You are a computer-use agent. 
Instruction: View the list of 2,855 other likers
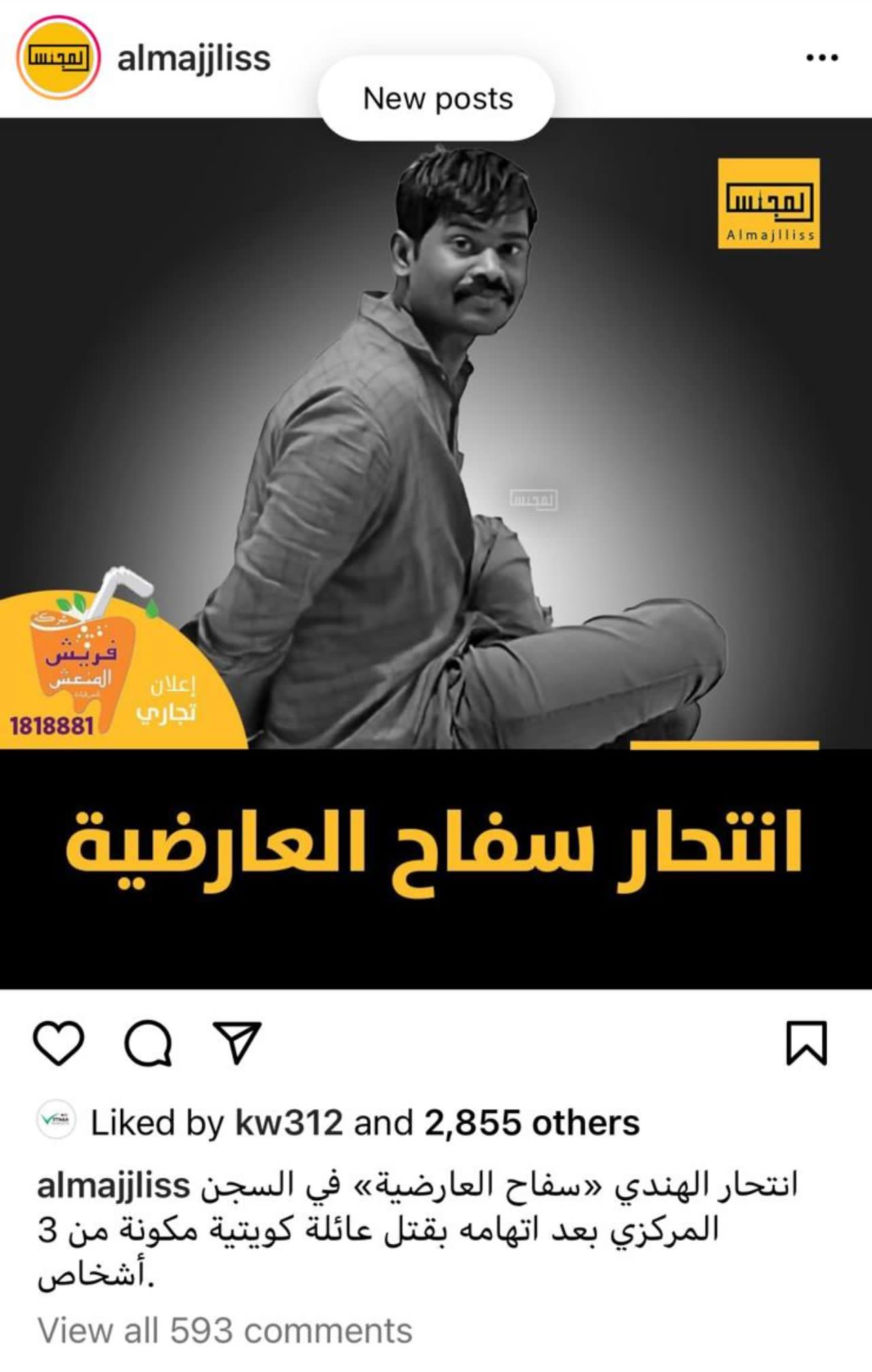[532, 1123]
